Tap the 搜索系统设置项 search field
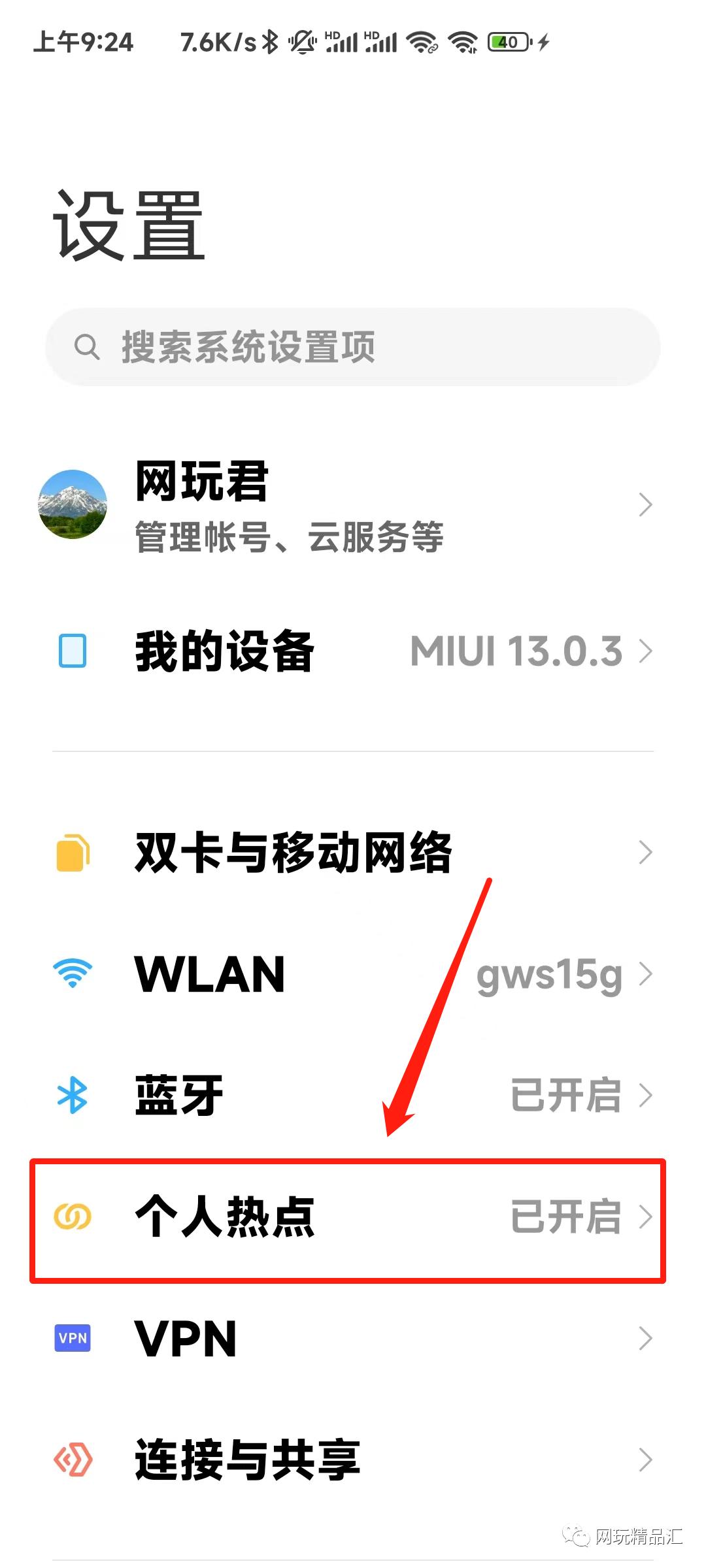This screenshot has width=706, height=1568. point(353,347)
